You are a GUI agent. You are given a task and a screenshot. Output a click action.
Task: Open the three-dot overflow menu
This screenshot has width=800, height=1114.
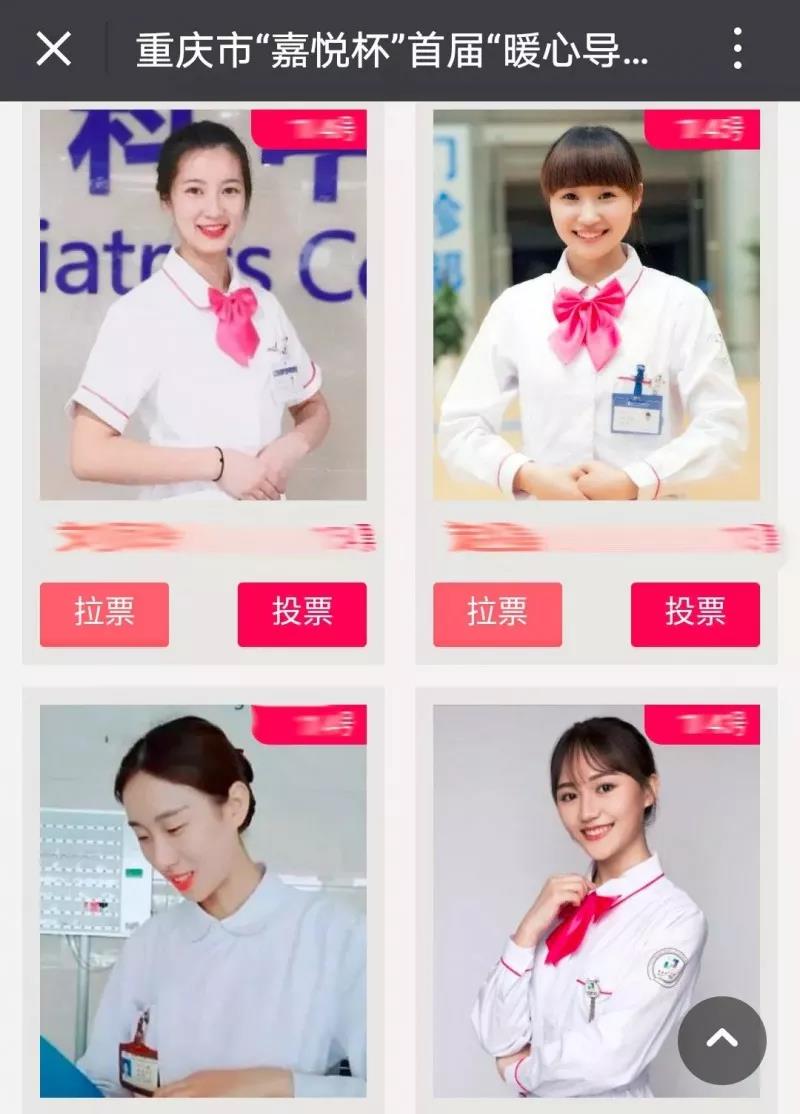point(737,48)
